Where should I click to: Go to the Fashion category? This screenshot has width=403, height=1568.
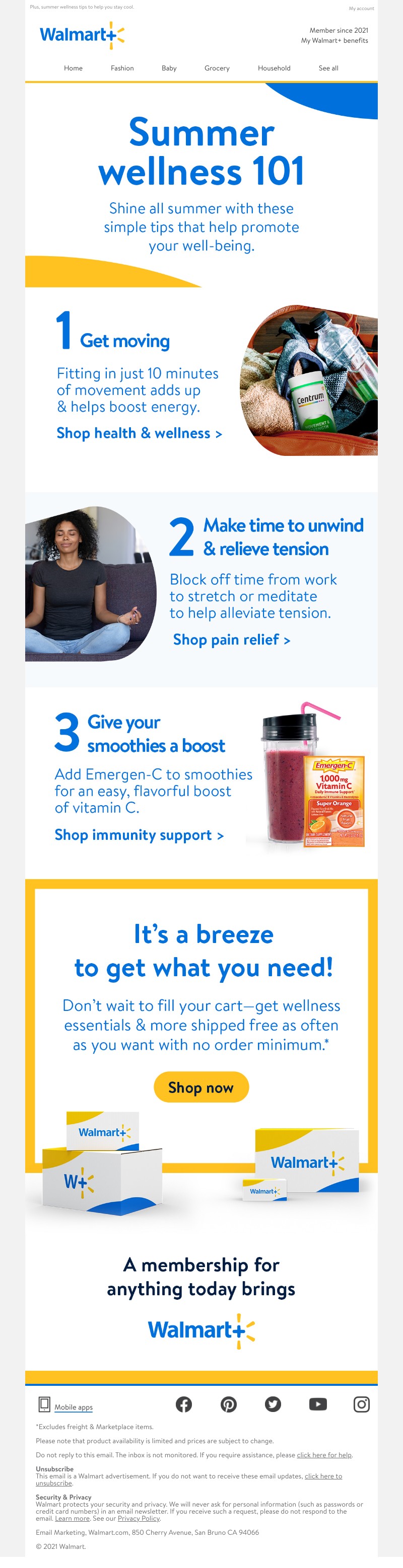tap(122, 68)
